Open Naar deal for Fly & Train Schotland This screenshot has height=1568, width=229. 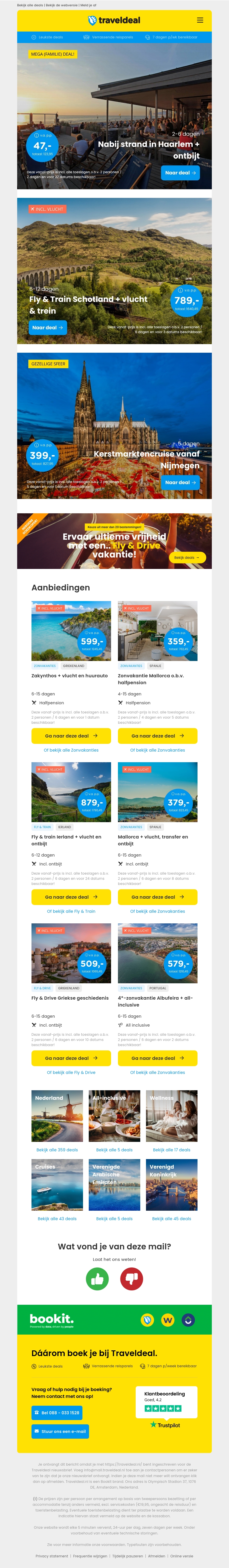click(x=48, y=327)
